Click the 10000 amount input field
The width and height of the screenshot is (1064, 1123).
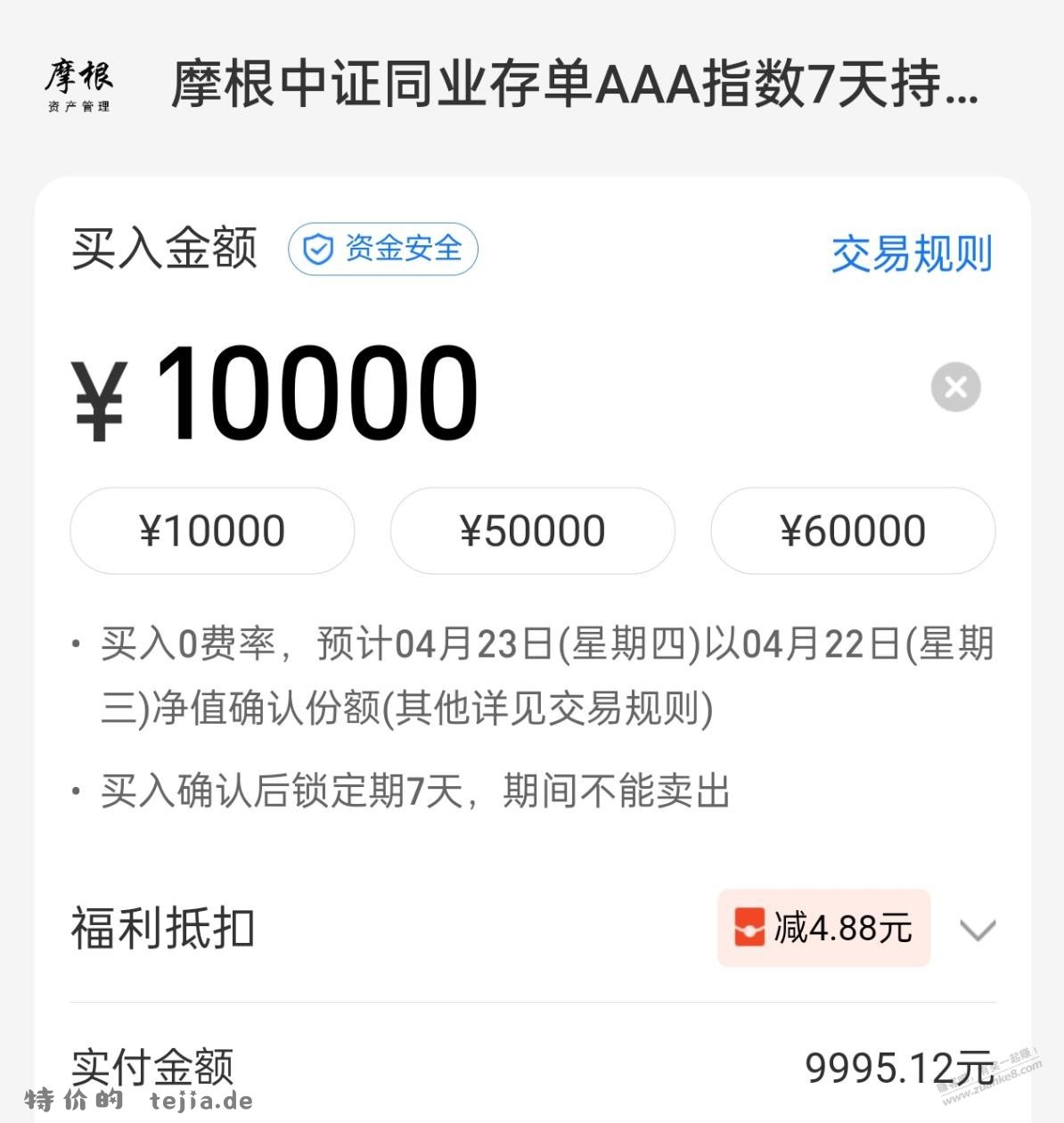[321, 388]
